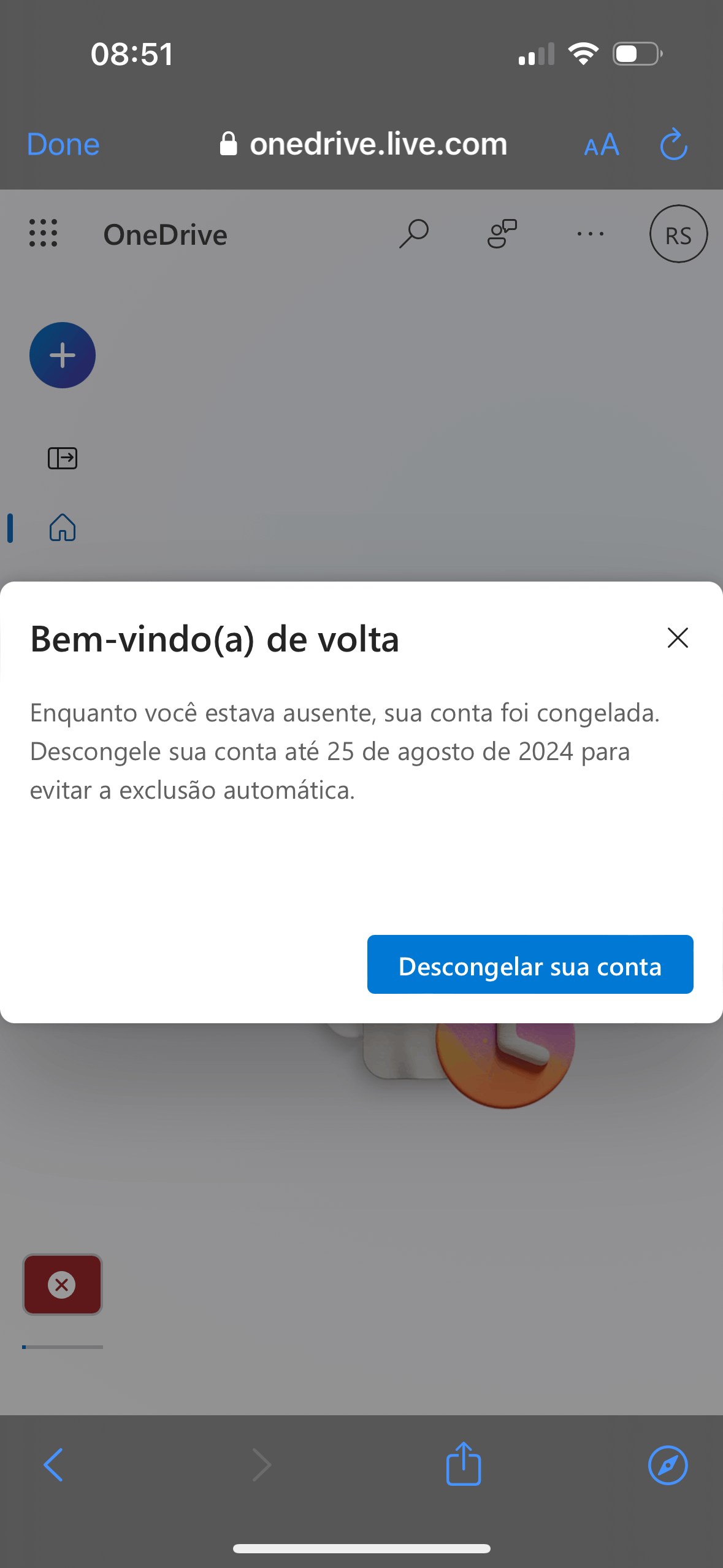723x1568 pixels.
Task: Open OneDrive search
Action: 414,234
